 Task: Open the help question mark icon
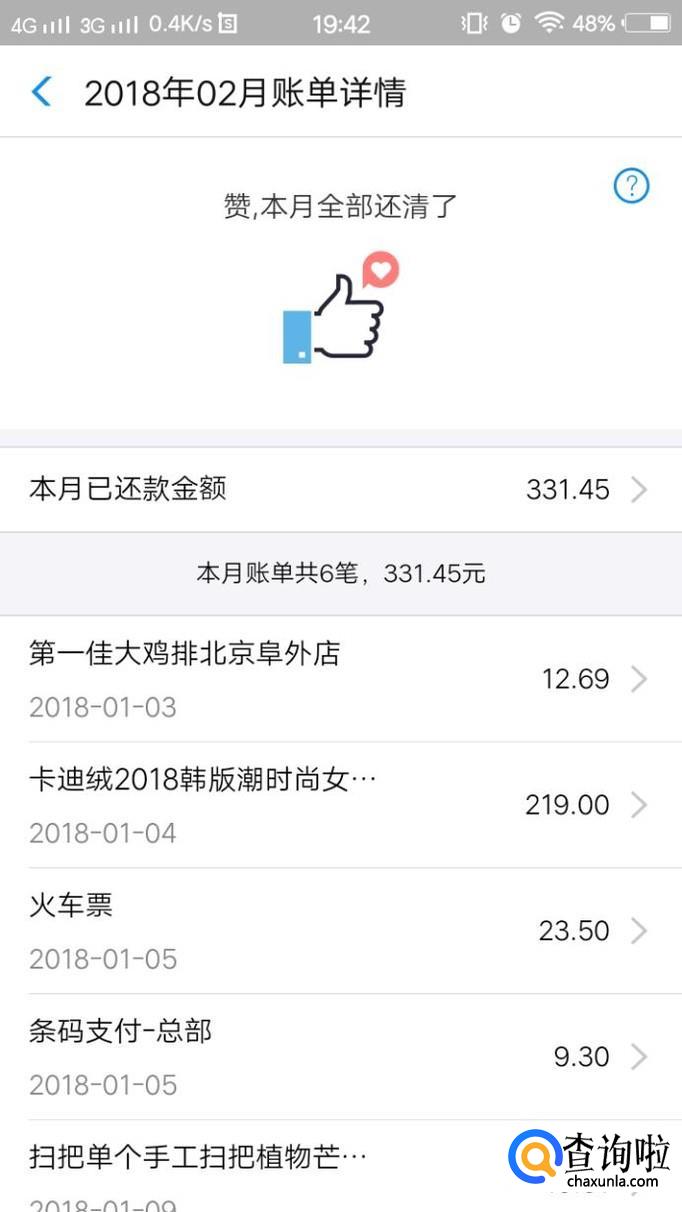pos(631,186)
